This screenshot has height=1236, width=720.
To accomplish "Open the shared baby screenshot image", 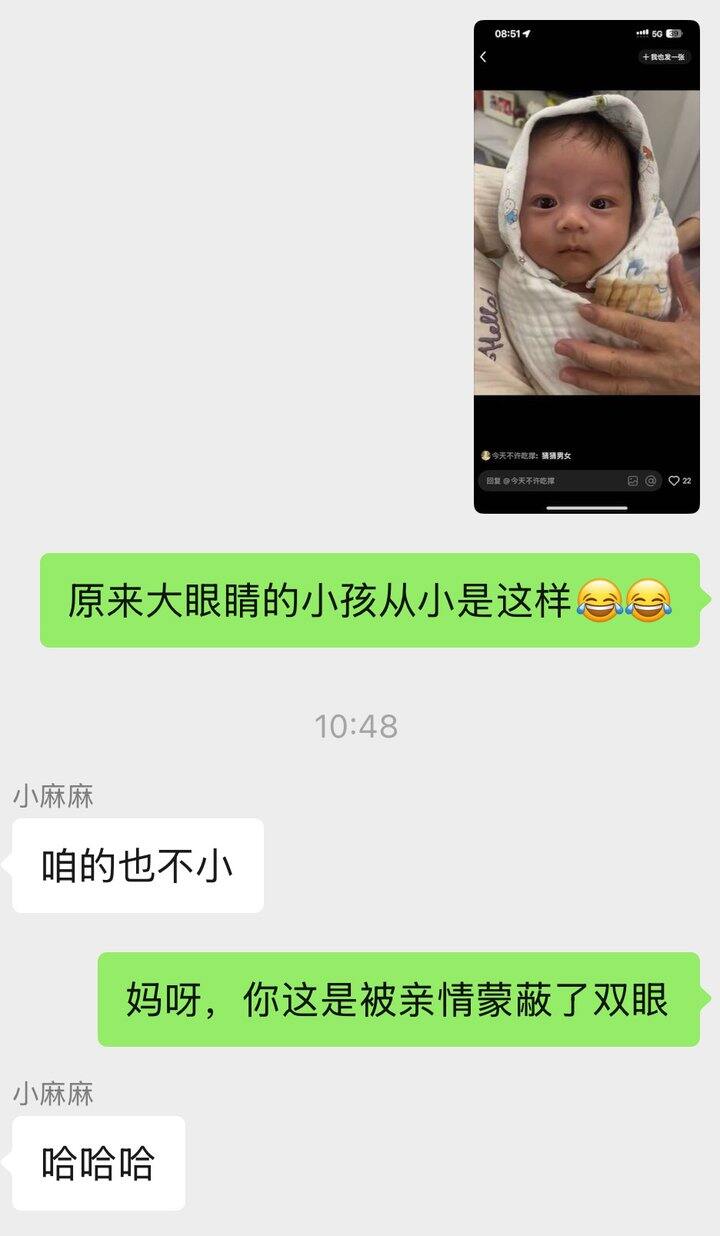I will pyautogui.click(x=586, y=266).
